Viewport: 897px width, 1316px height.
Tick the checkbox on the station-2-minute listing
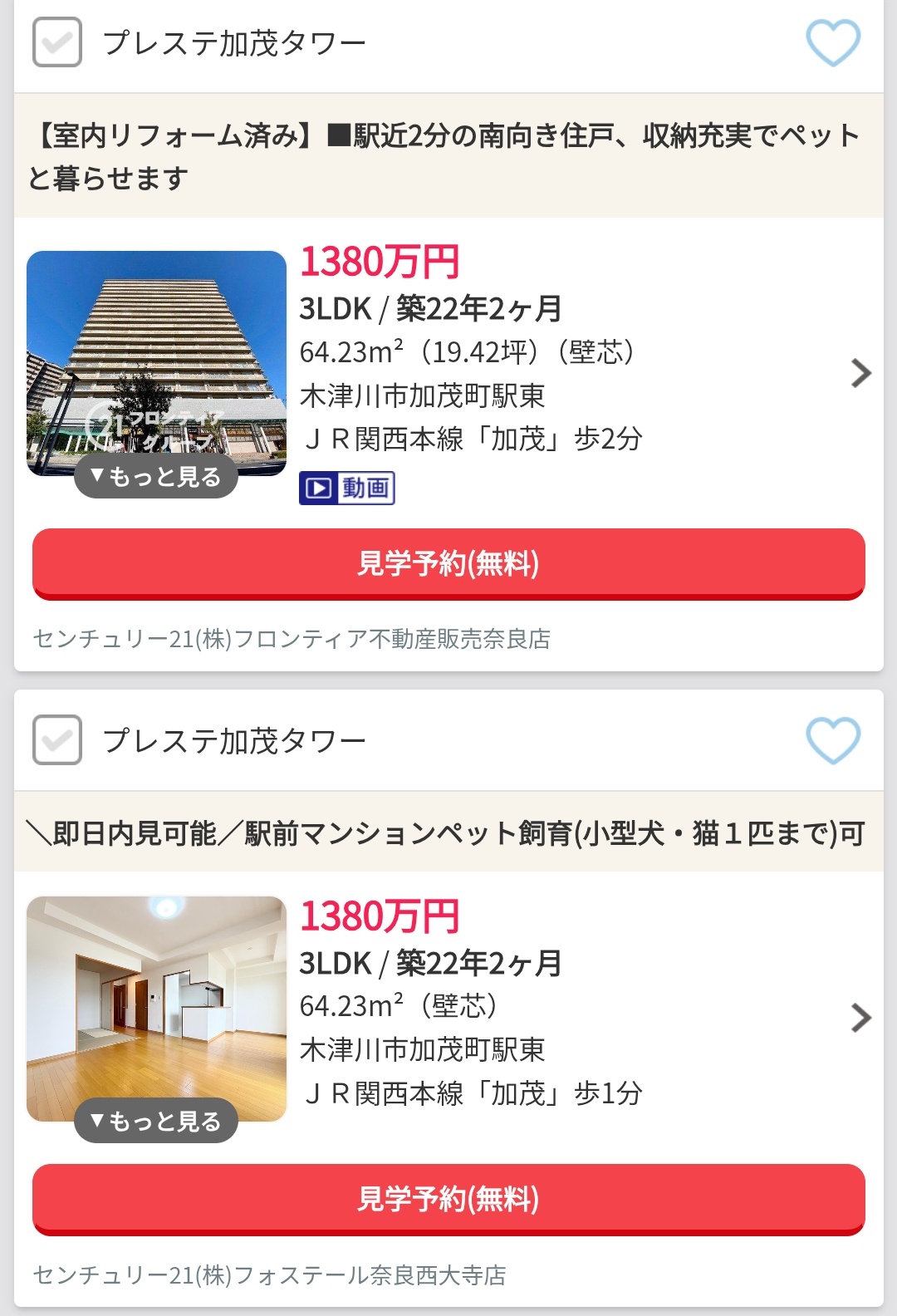[x=56, y=42]
